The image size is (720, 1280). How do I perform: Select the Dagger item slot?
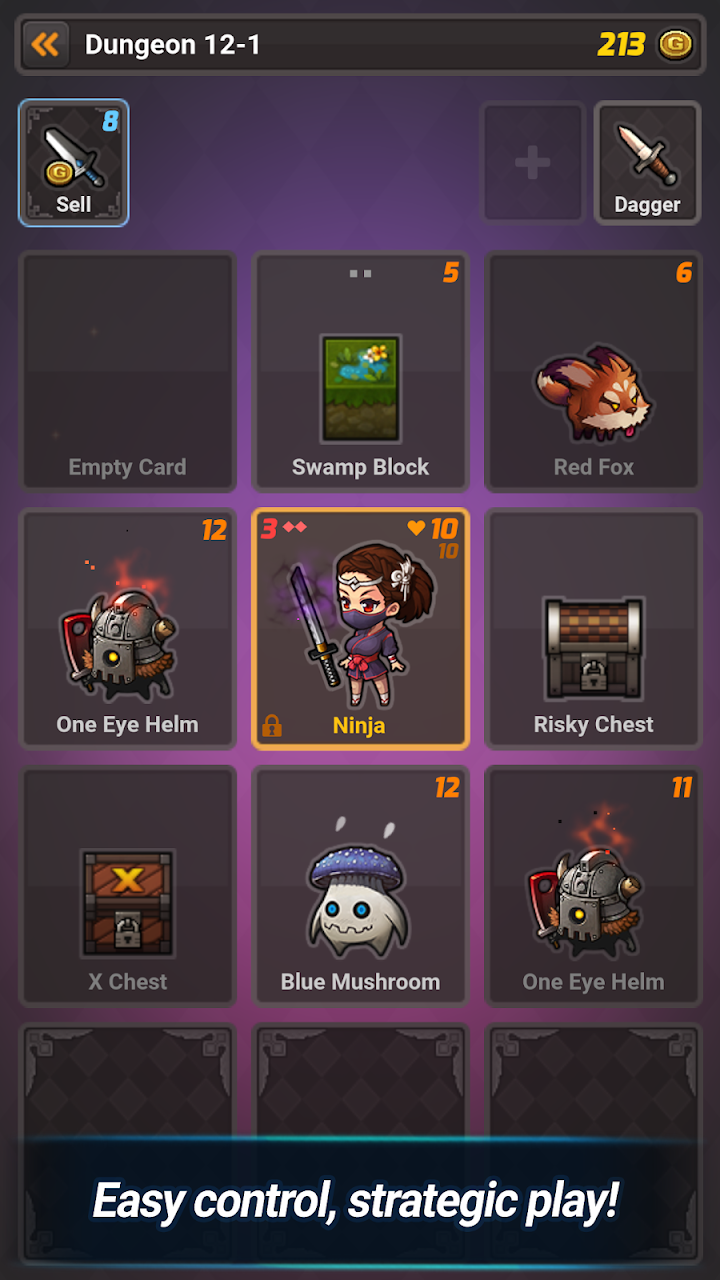coord(647,162)
